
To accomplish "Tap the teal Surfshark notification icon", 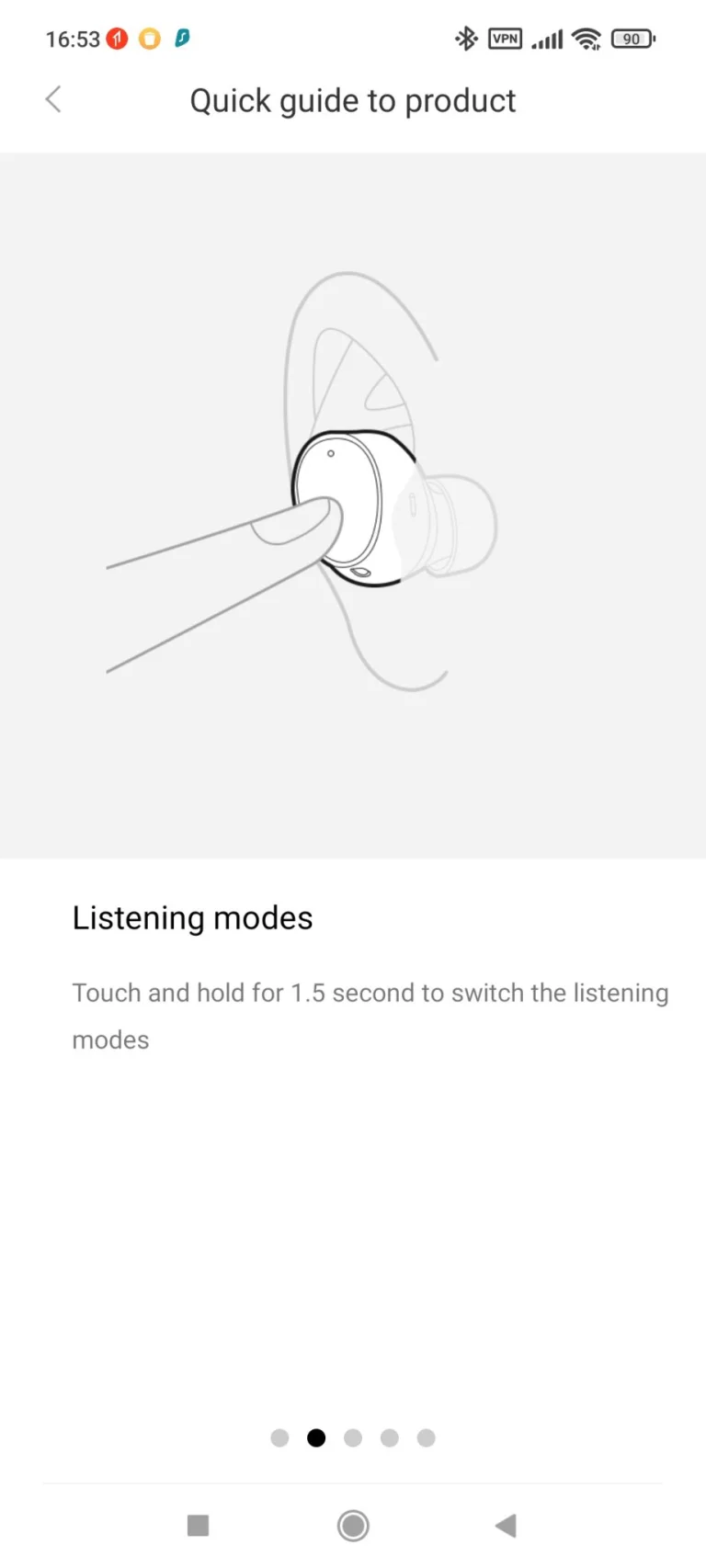I will click(180, 39).
